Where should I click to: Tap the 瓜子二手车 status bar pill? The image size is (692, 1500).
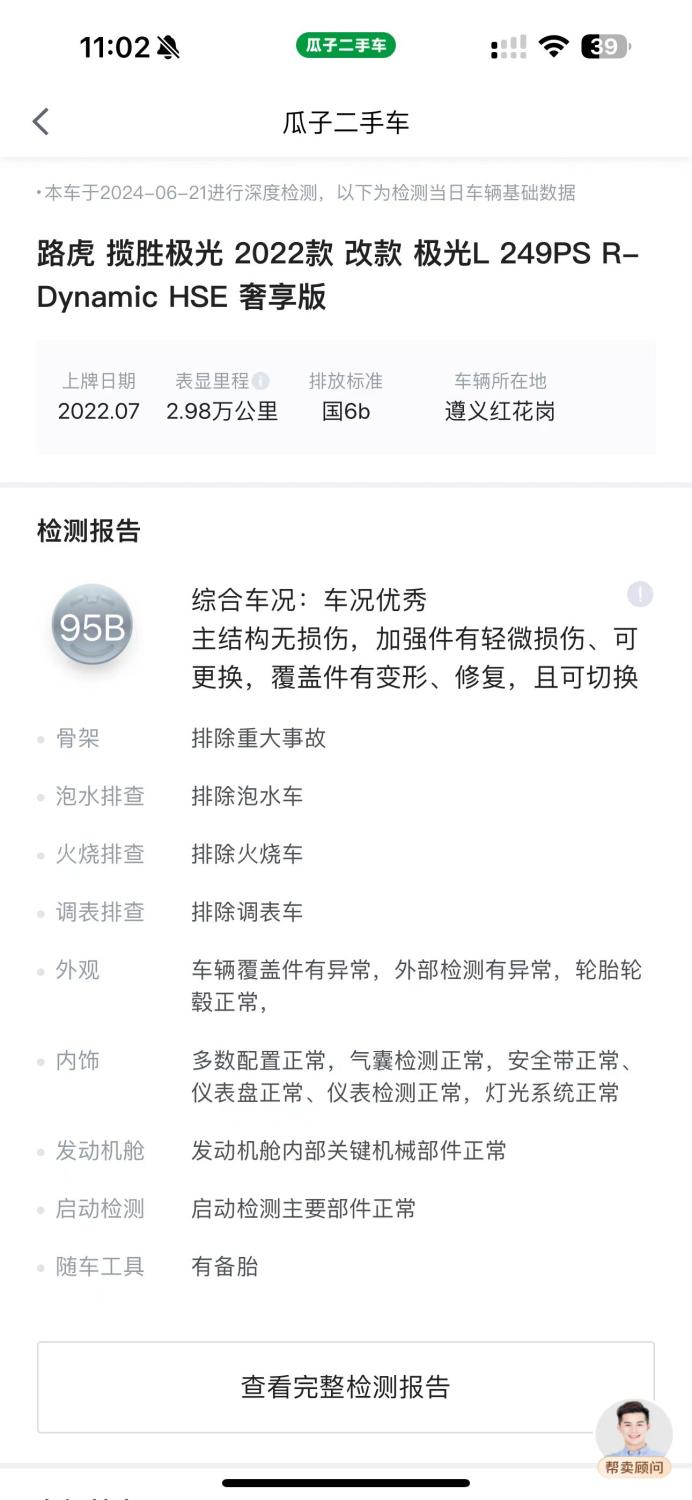pos(346,46)
